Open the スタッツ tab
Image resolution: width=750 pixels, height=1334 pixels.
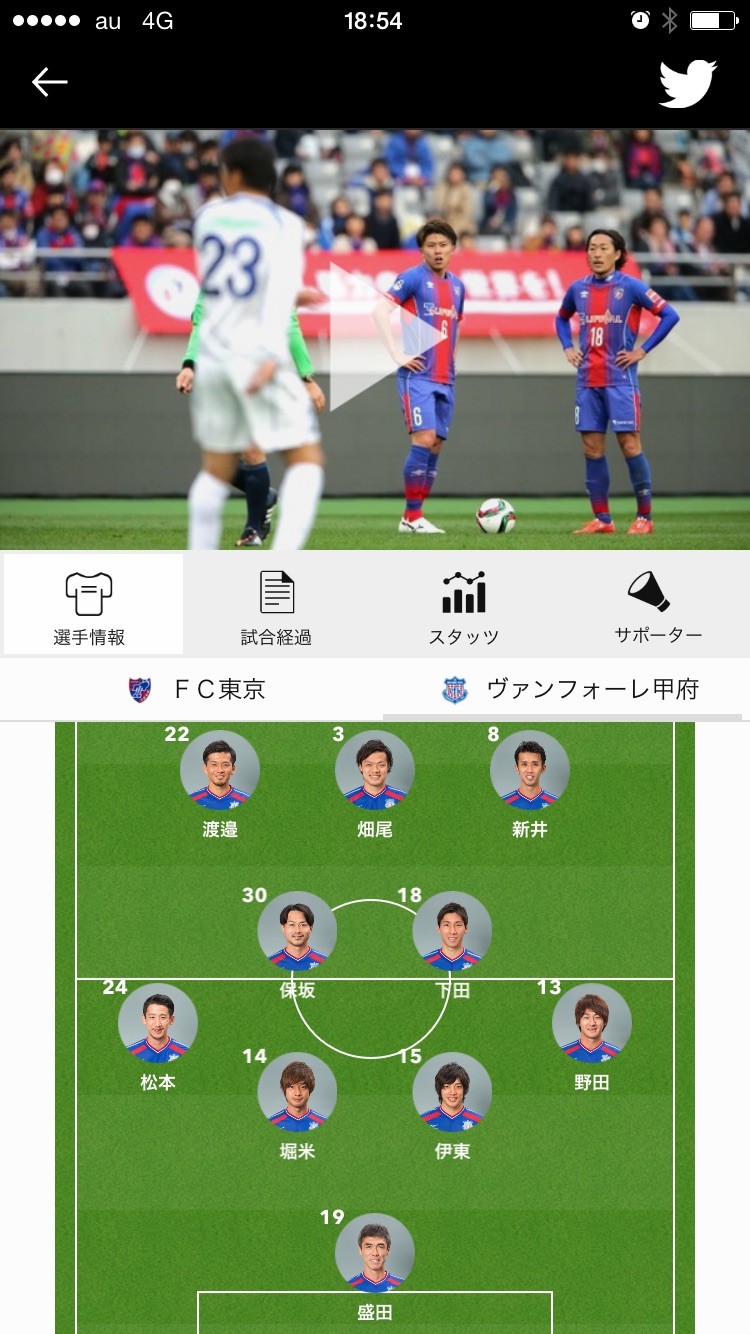coord(464,604)
